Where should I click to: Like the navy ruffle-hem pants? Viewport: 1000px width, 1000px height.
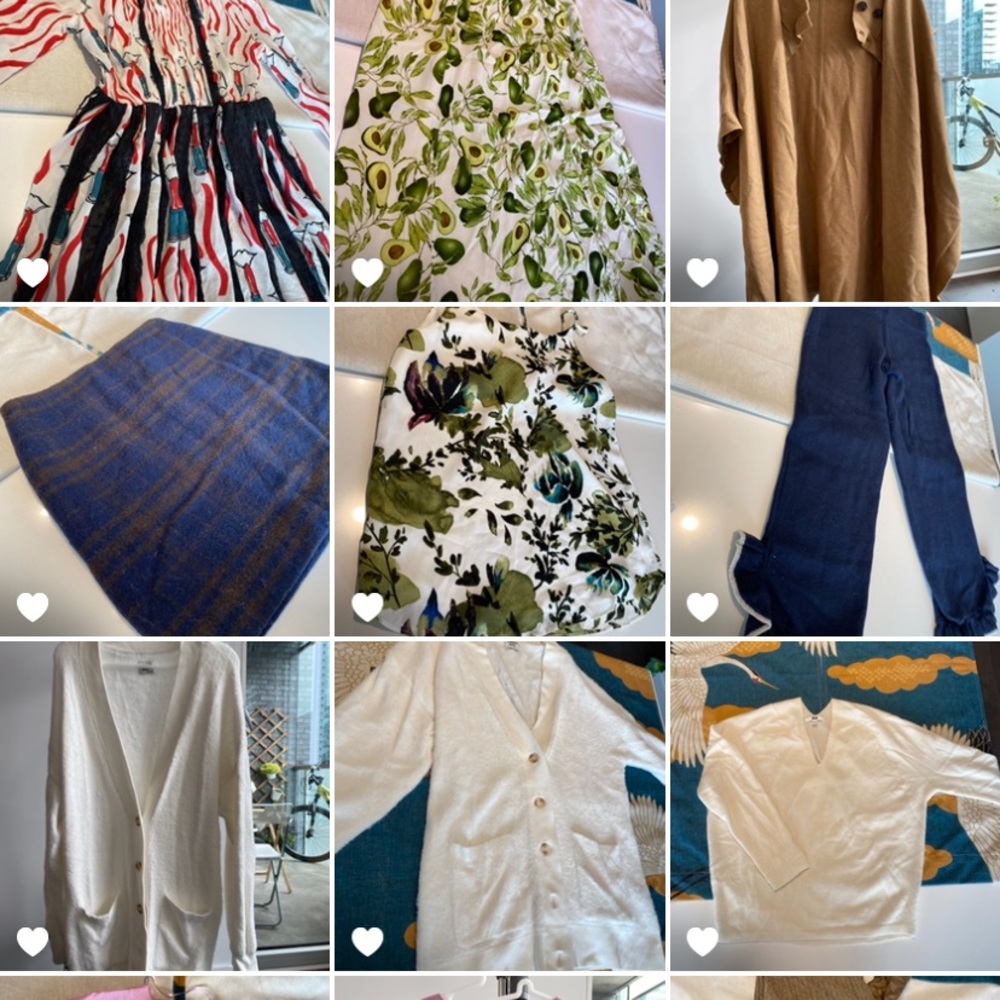point(702,607)
